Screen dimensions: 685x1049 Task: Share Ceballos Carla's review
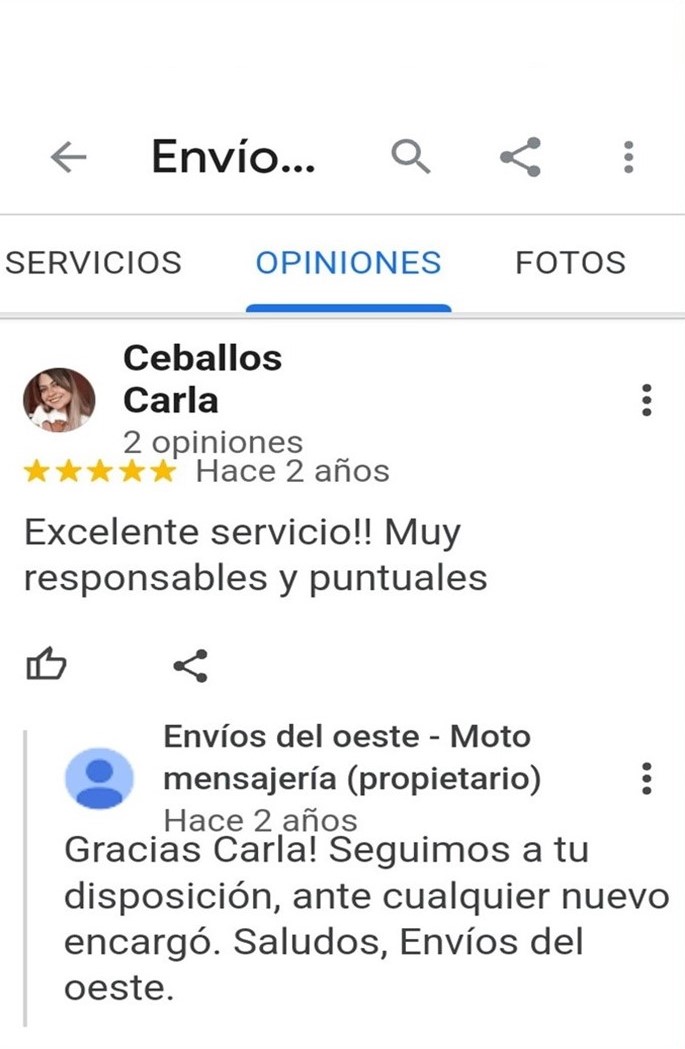tap(190, 665)
